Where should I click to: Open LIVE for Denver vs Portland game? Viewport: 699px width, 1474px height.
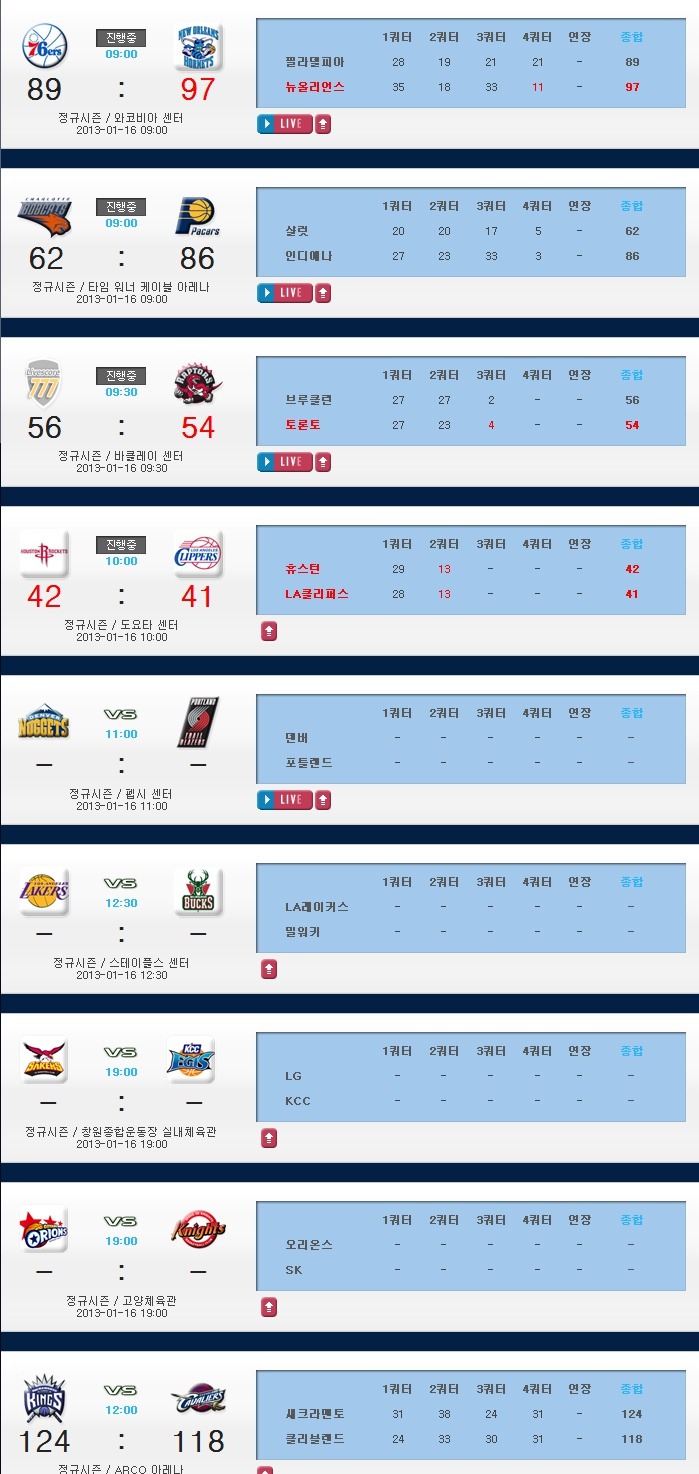pos(285,800)
